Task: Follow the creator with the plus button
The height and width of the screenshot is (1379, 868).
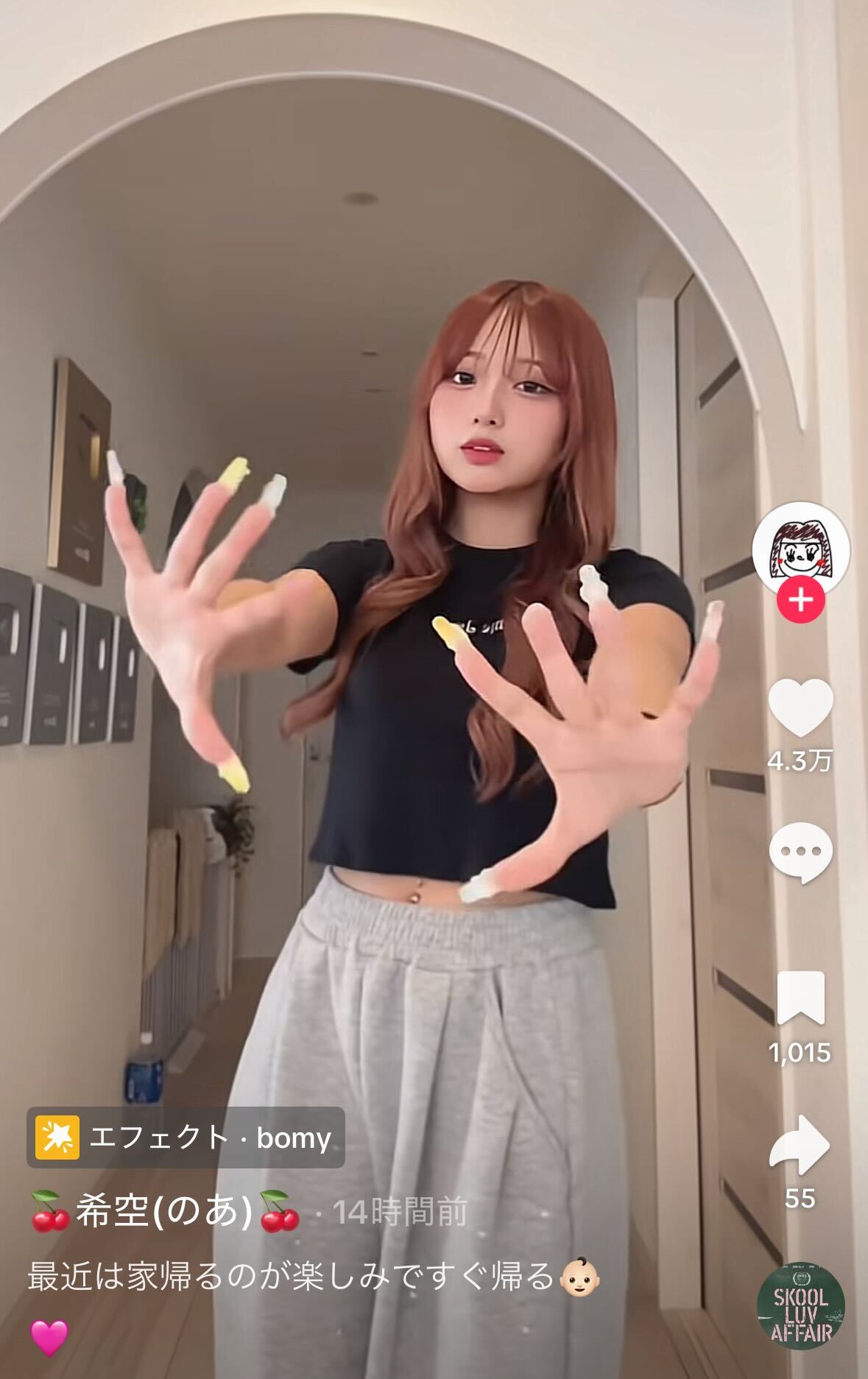Action: pos(801,600)
